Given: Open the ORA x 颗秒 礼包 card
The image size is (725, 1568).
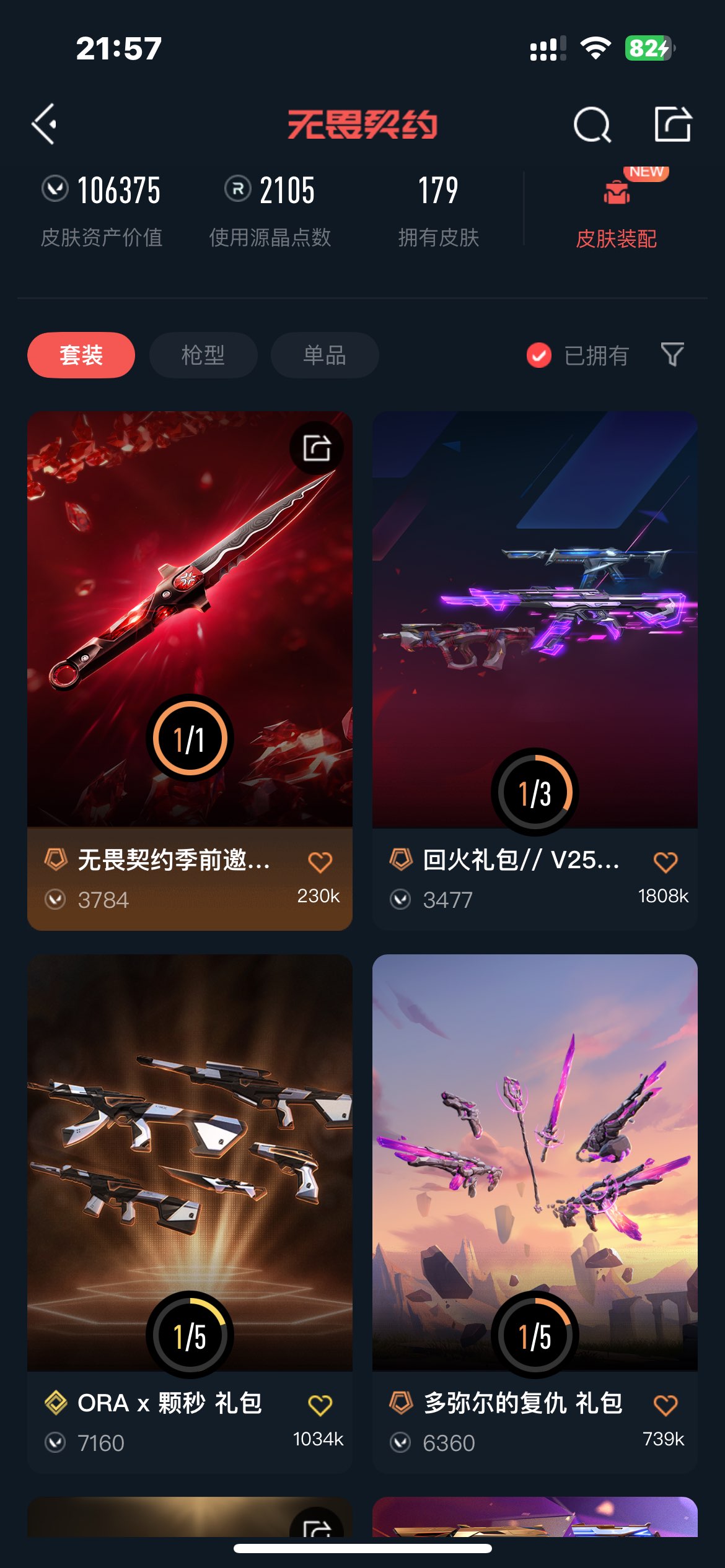Looking at the screenshot, I should coord(190,1164).
